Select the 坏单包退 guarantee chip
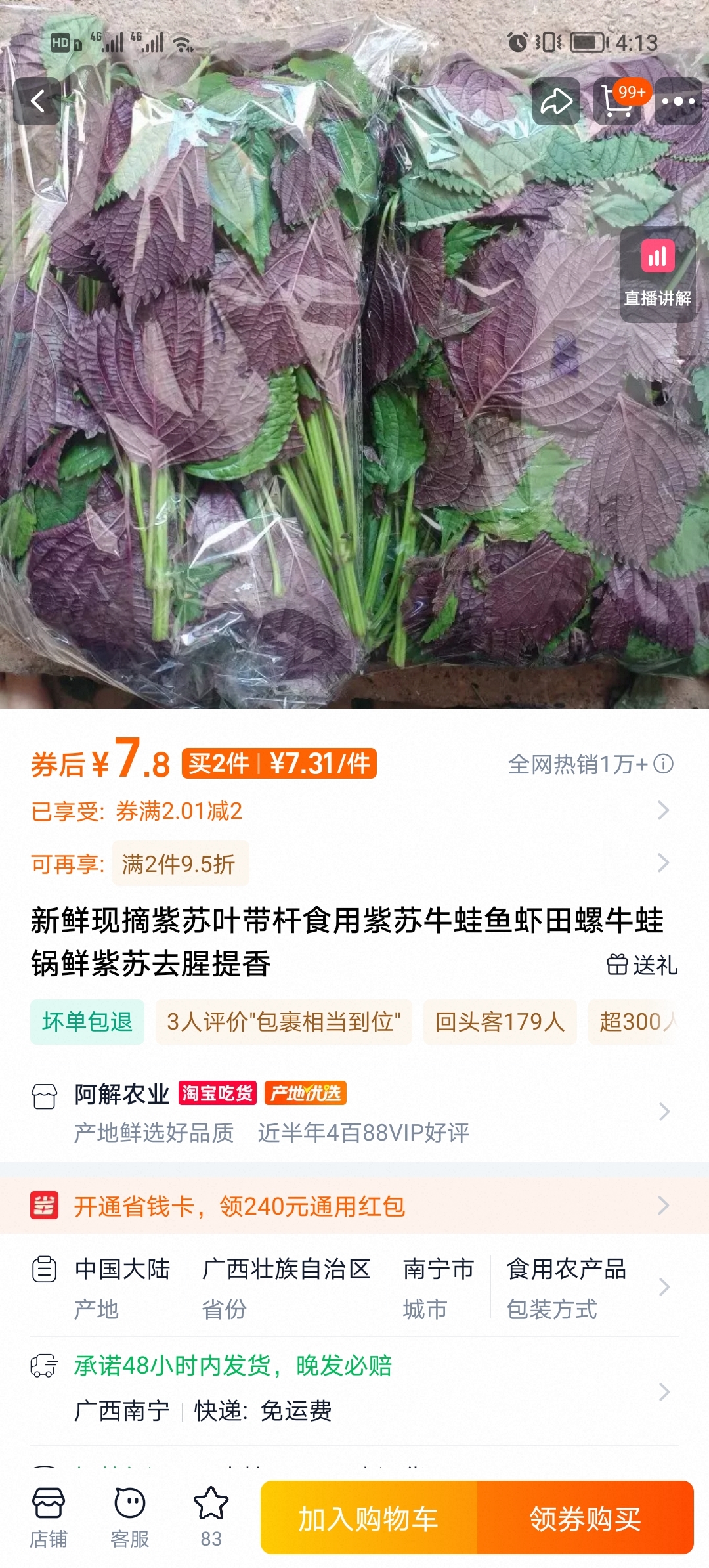Image resolution: width=709 pixels, height=1568 pixels. click(x=87, y=1022)
